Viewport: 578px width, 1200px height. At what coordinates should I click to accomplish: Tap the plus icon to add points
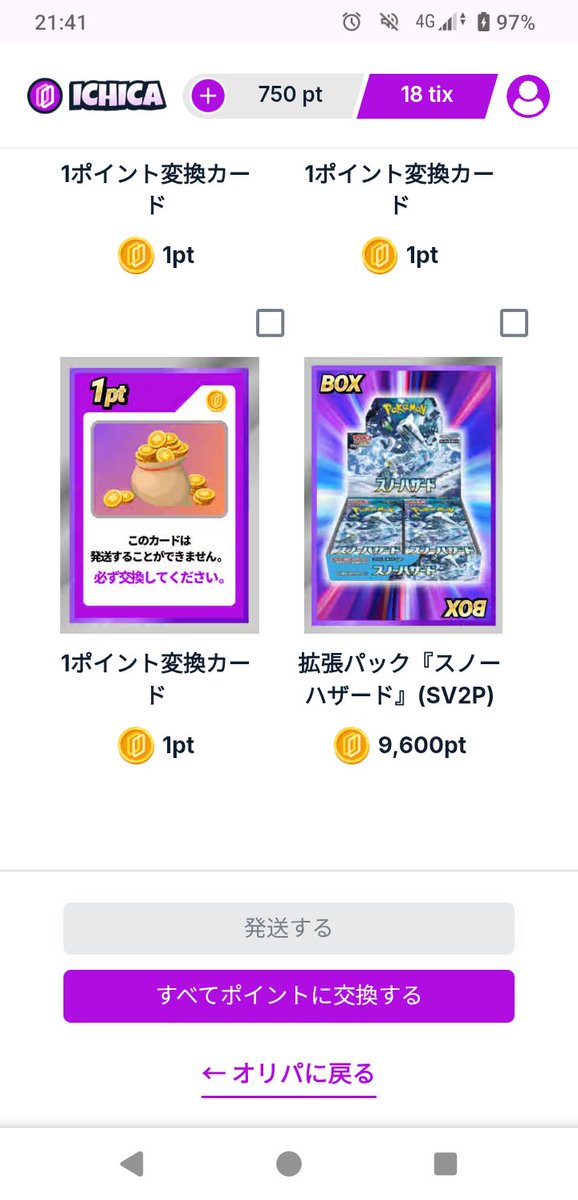[208, 96]
